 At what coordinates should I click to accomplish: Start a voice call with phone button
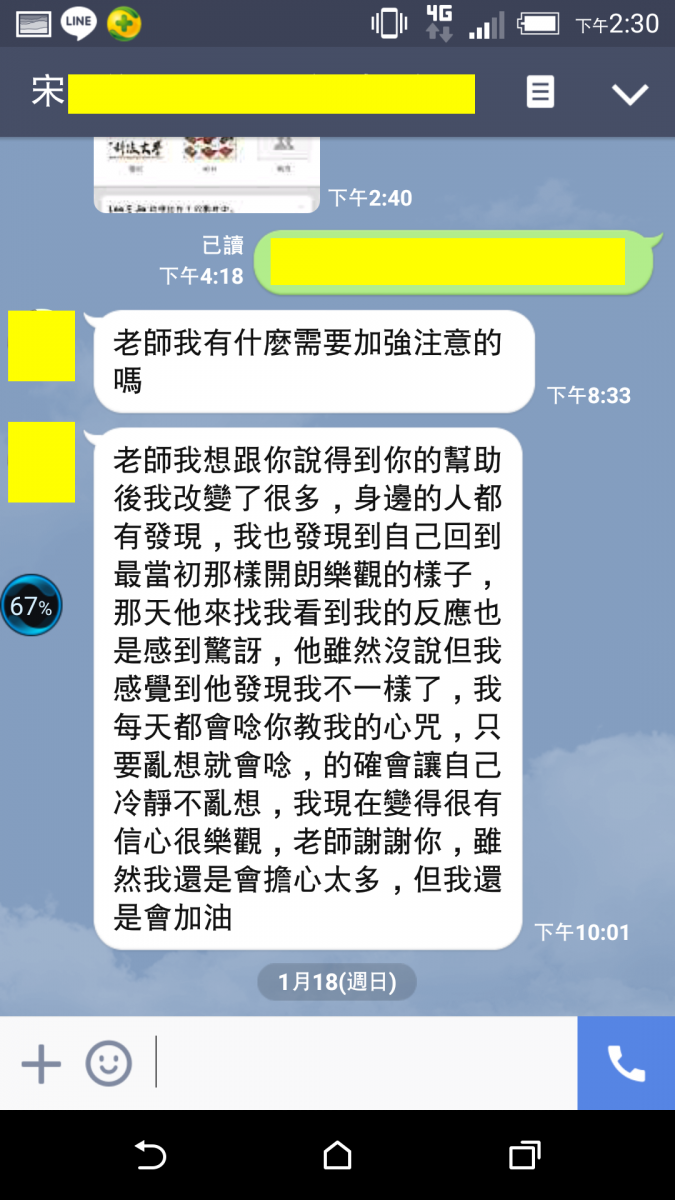pos(626,1063)
